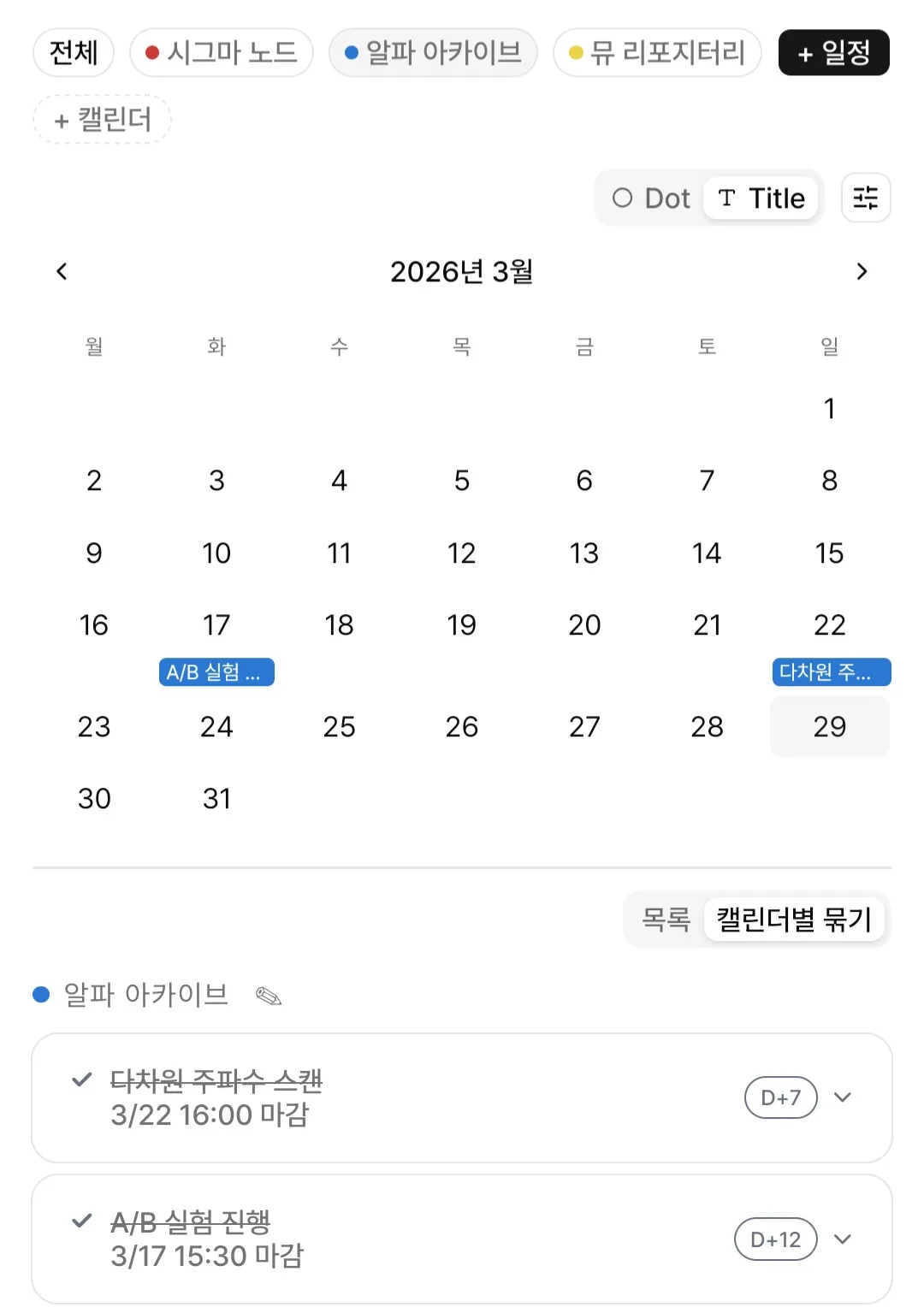This screenshot has height=1313, width=924.
Task: Collapse the 캘린더별 묶기 grouping option
Action: 794,919
